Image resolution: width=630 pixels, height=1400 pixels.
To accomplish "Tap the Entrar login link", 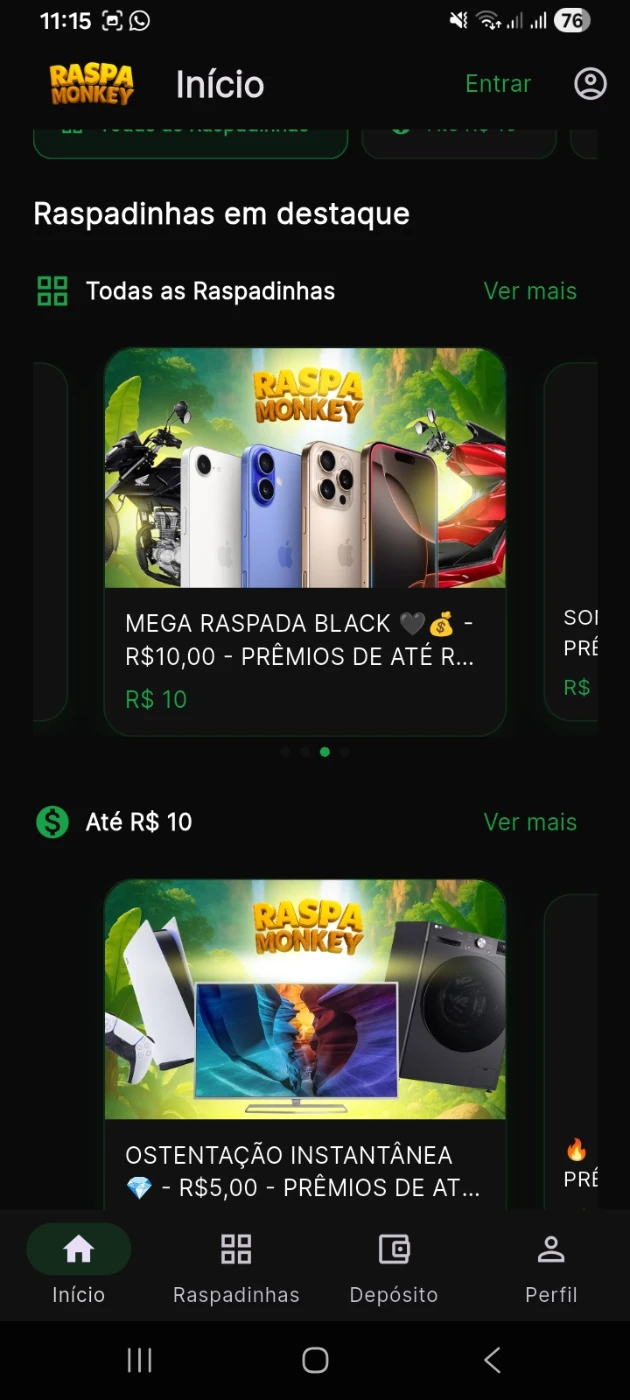I will [497, 84].
